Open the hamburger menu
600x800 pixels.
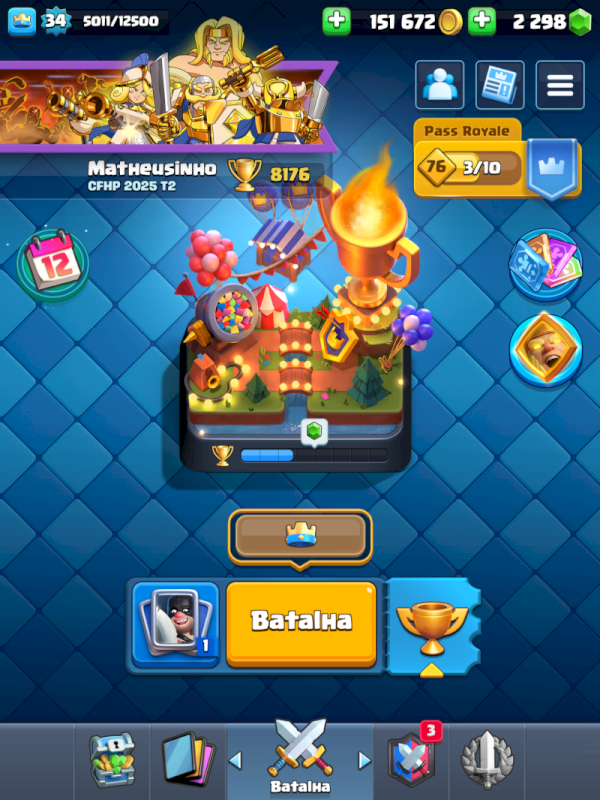[x=560, y=85]
